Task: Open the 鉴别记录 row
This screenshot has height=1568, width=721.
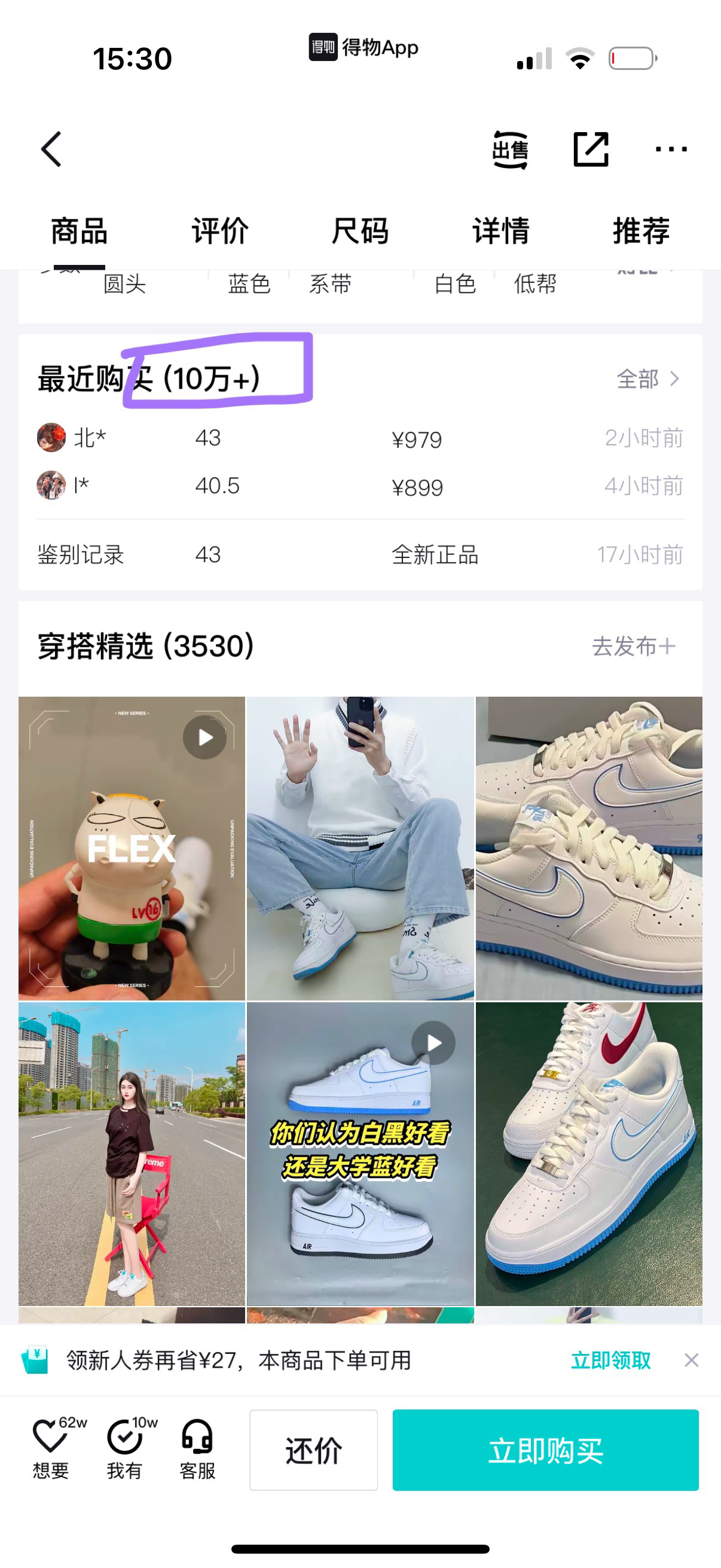Action: click(x=360, y=554)
